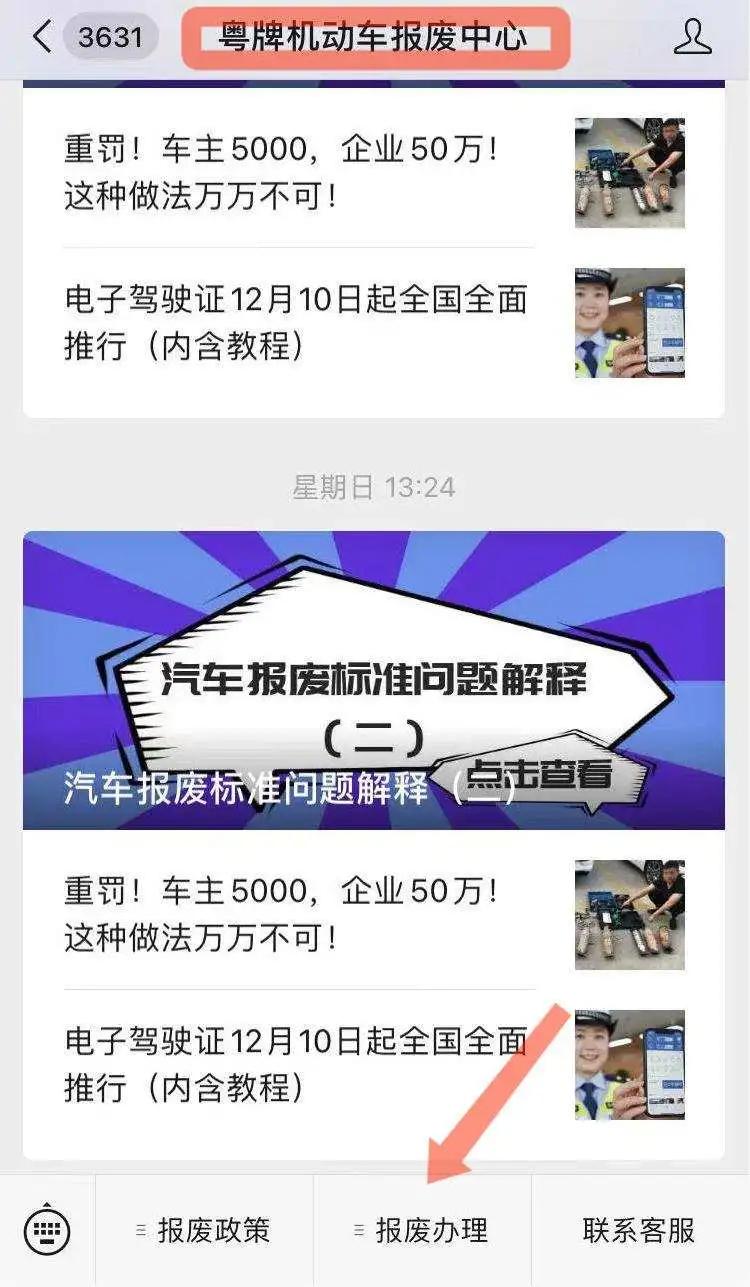Image resolution: width=750 pixels, height=1287 pixels.
Task: Tap the police officer thumbnail in top article list
Action: click(x=630, y=322)
